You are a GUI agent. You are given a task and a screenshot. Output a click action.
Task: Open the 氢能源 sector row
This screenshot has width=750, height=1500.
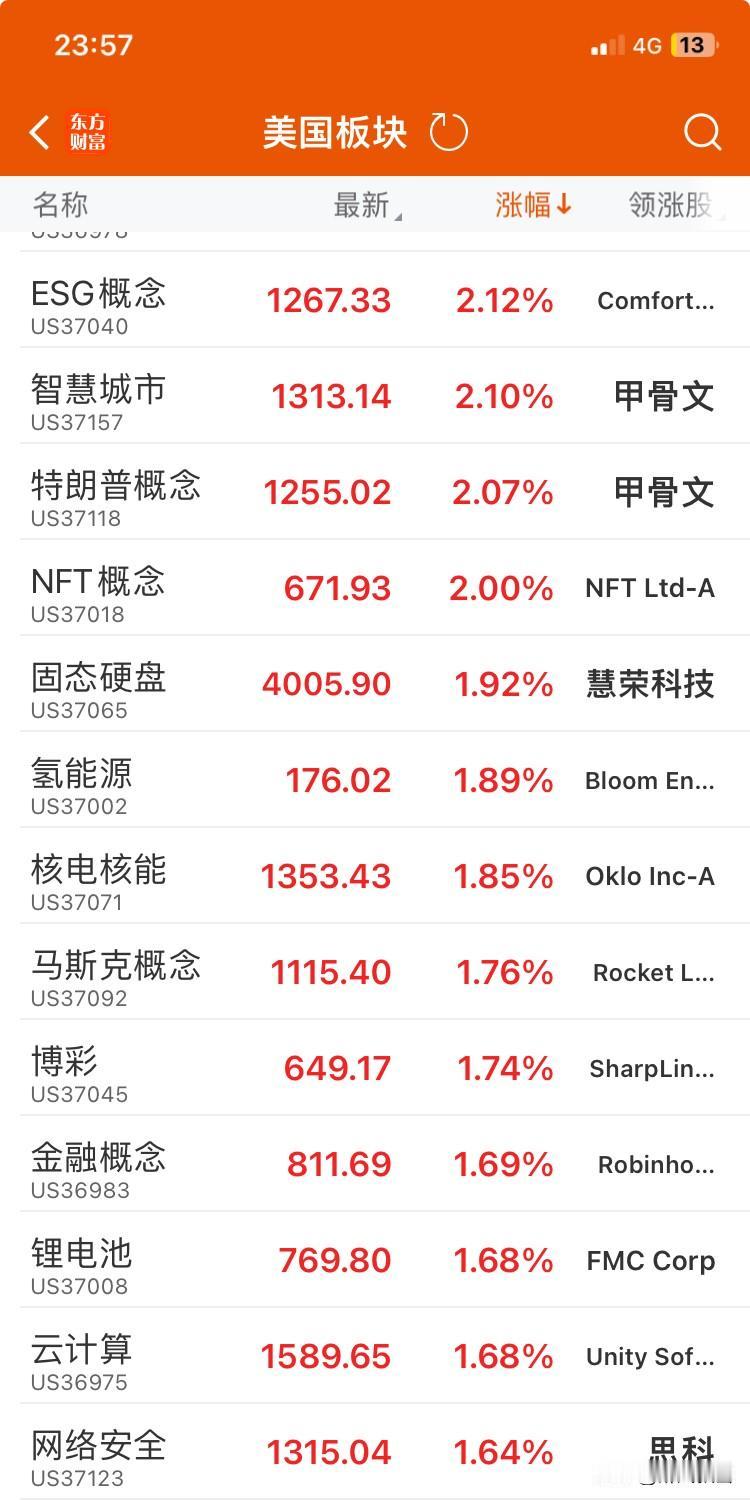tap(375, 780)
